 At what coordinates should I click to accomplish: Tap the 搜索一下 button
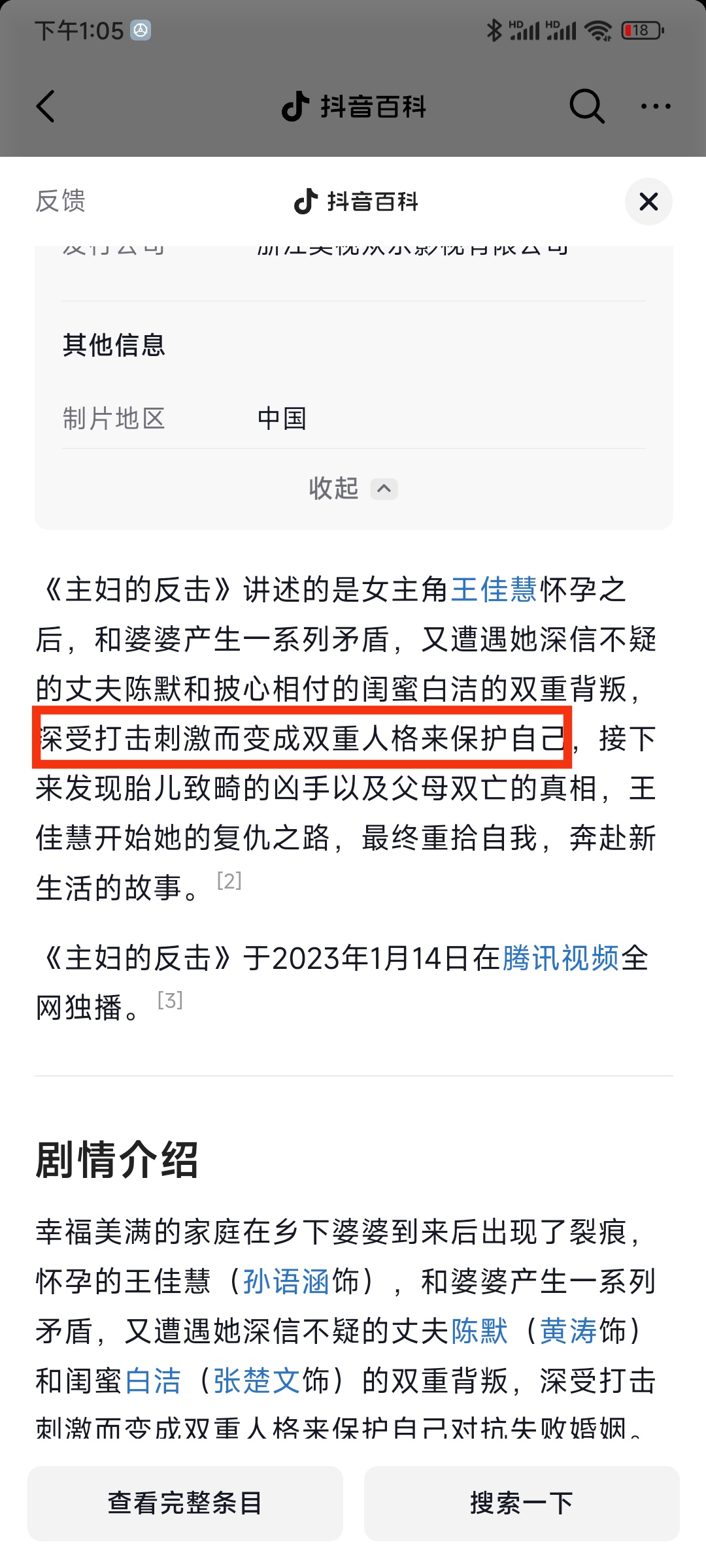pos(521,1503)
